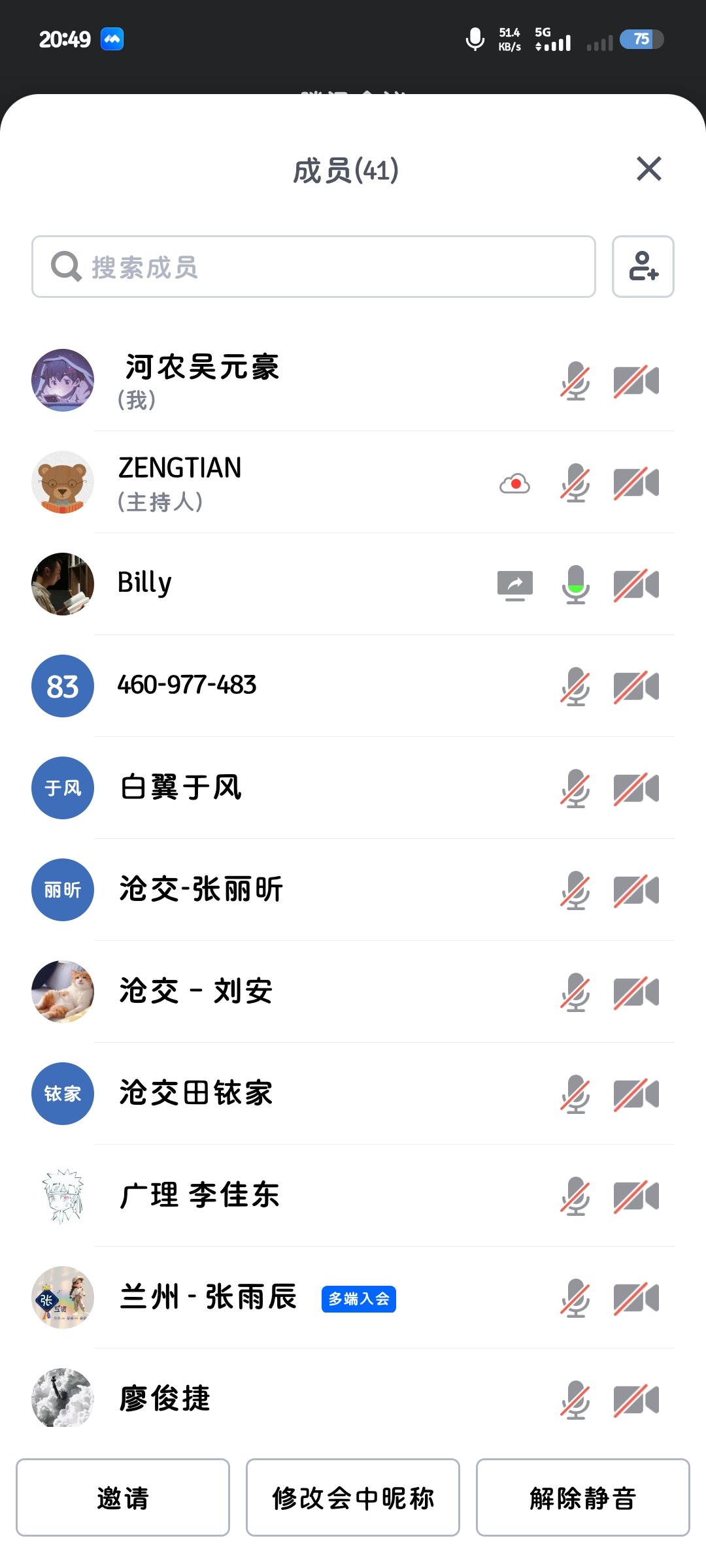Screen dimensions: 706x1568
Task: Close the 成员 members panel
Action: coord(648,169)
